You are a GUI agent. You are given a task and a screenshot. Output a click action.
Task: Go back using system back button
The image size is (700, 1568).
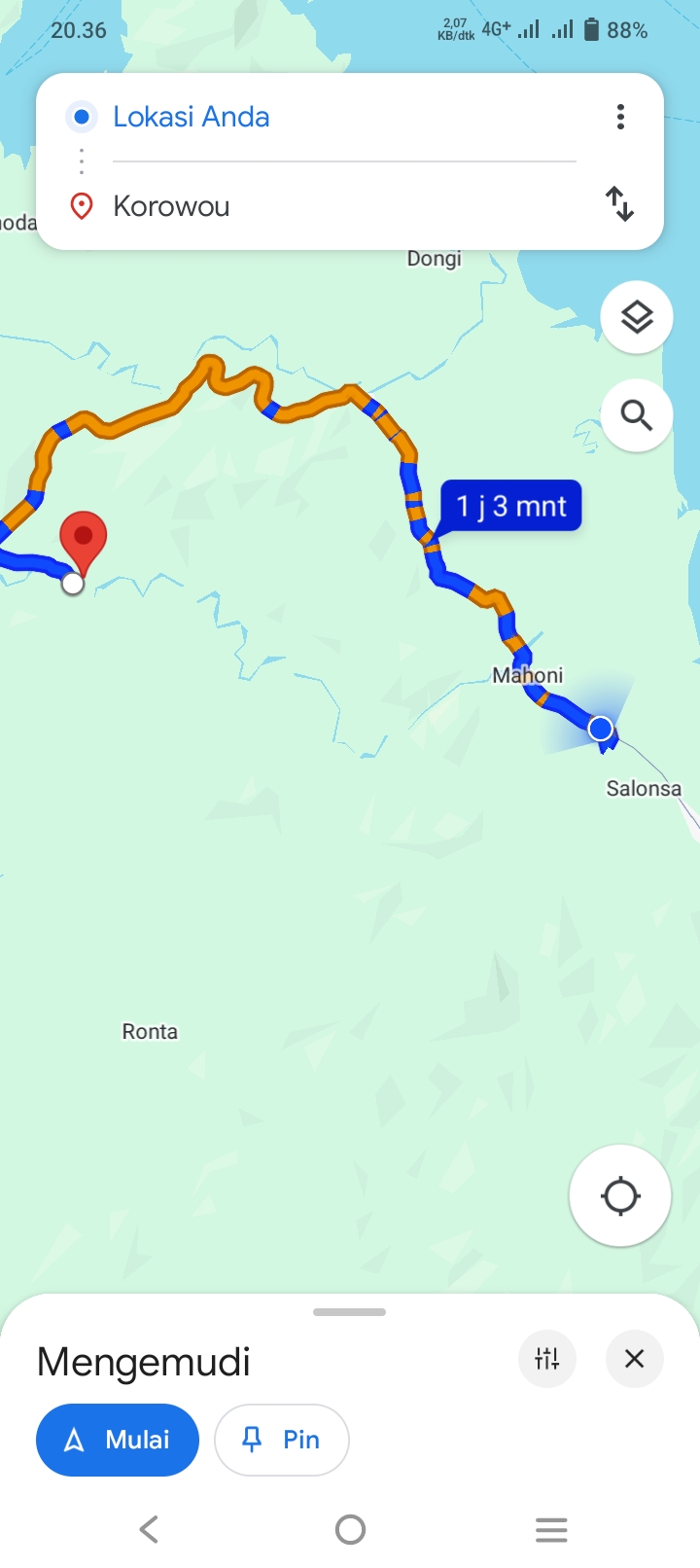149,1529
